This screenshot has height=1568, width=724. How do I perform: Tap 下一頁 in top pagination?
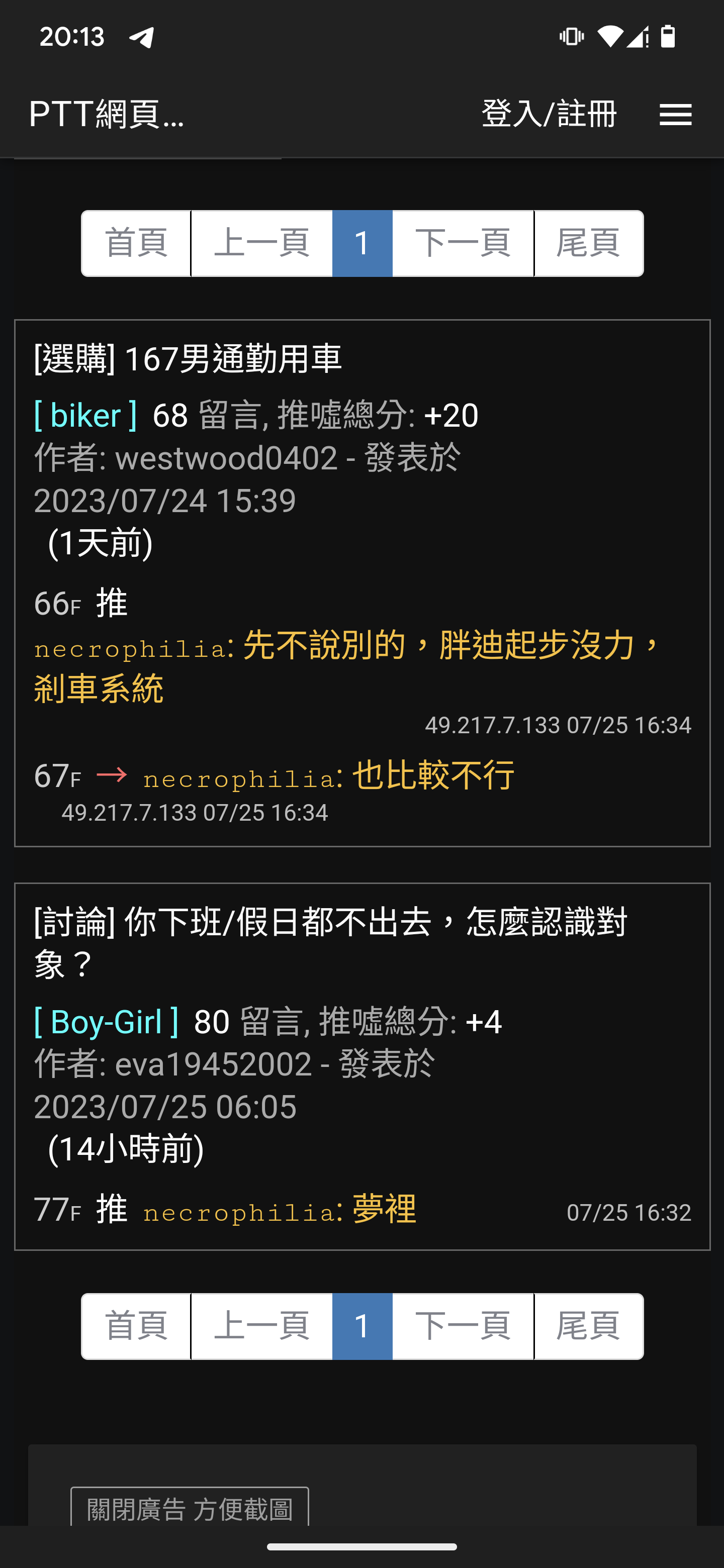(x=463, y=243)
